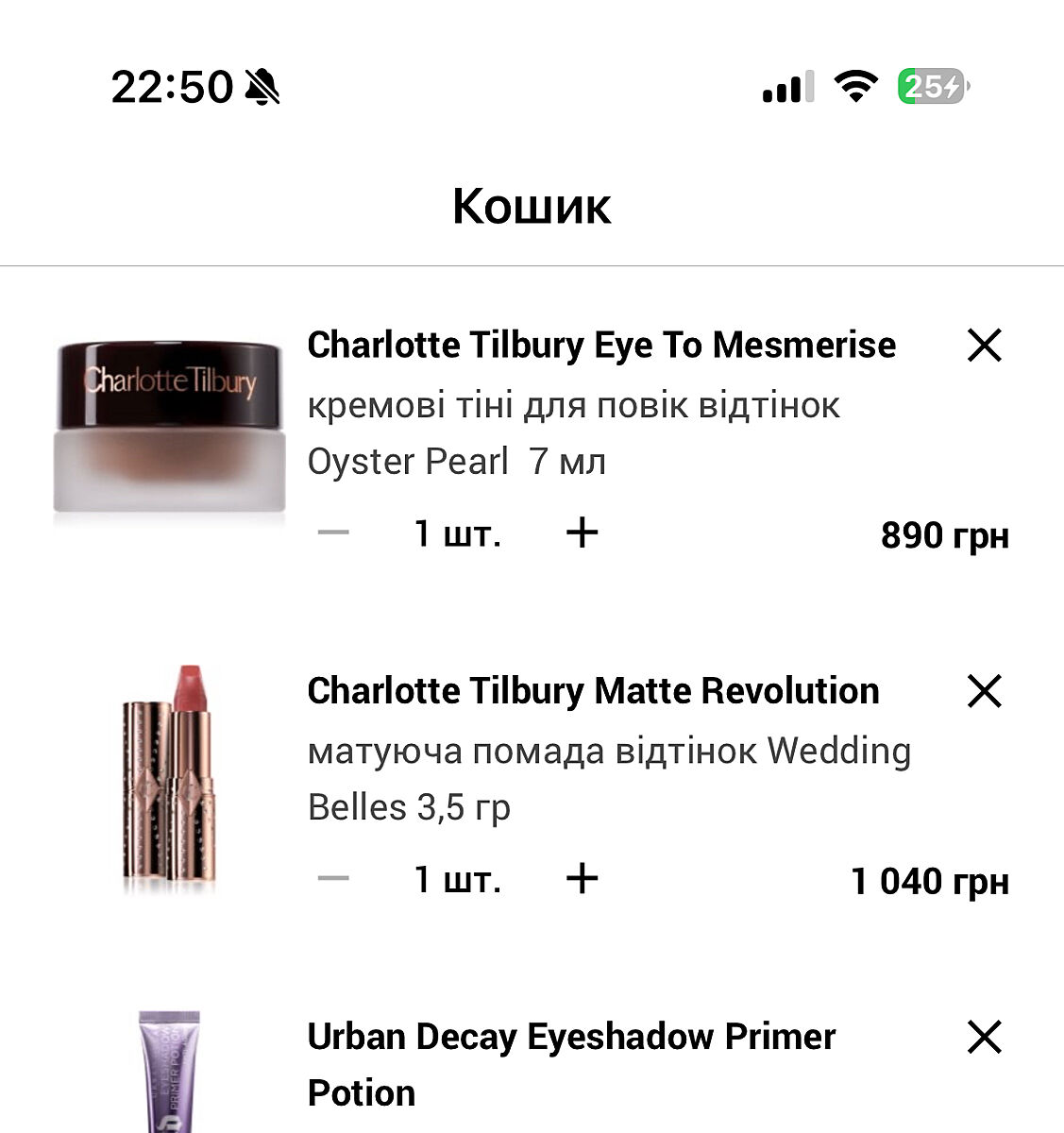Open the Eye To Mesmerise product image
The width and height of the screenshot is (1064, 1133).
pyautogui.click(x=170, y=427)
